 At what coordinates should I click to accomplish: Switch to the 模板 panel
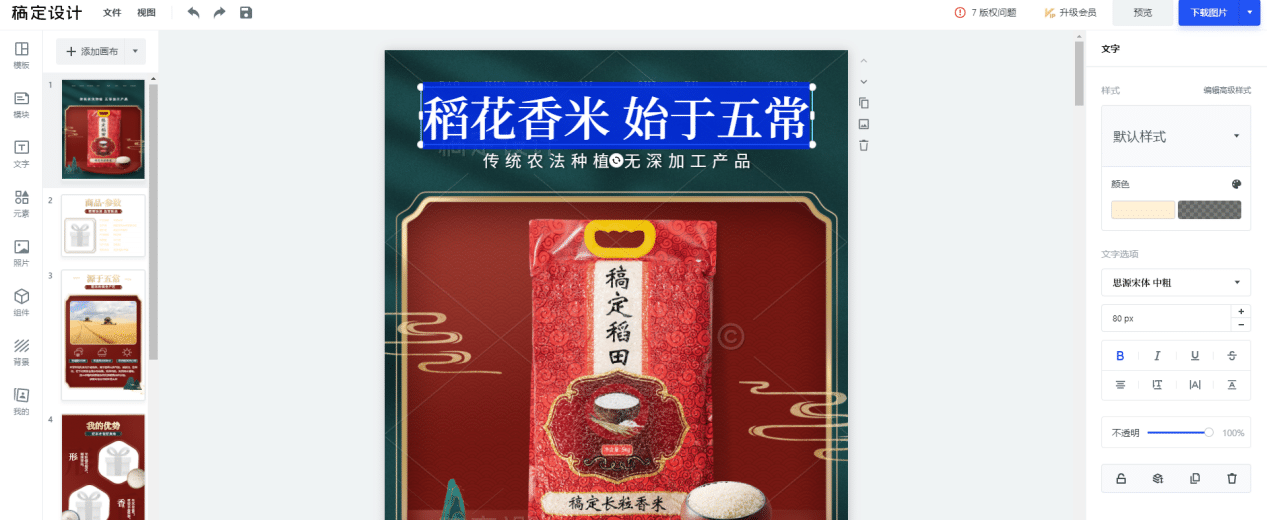tap(21, 54)
